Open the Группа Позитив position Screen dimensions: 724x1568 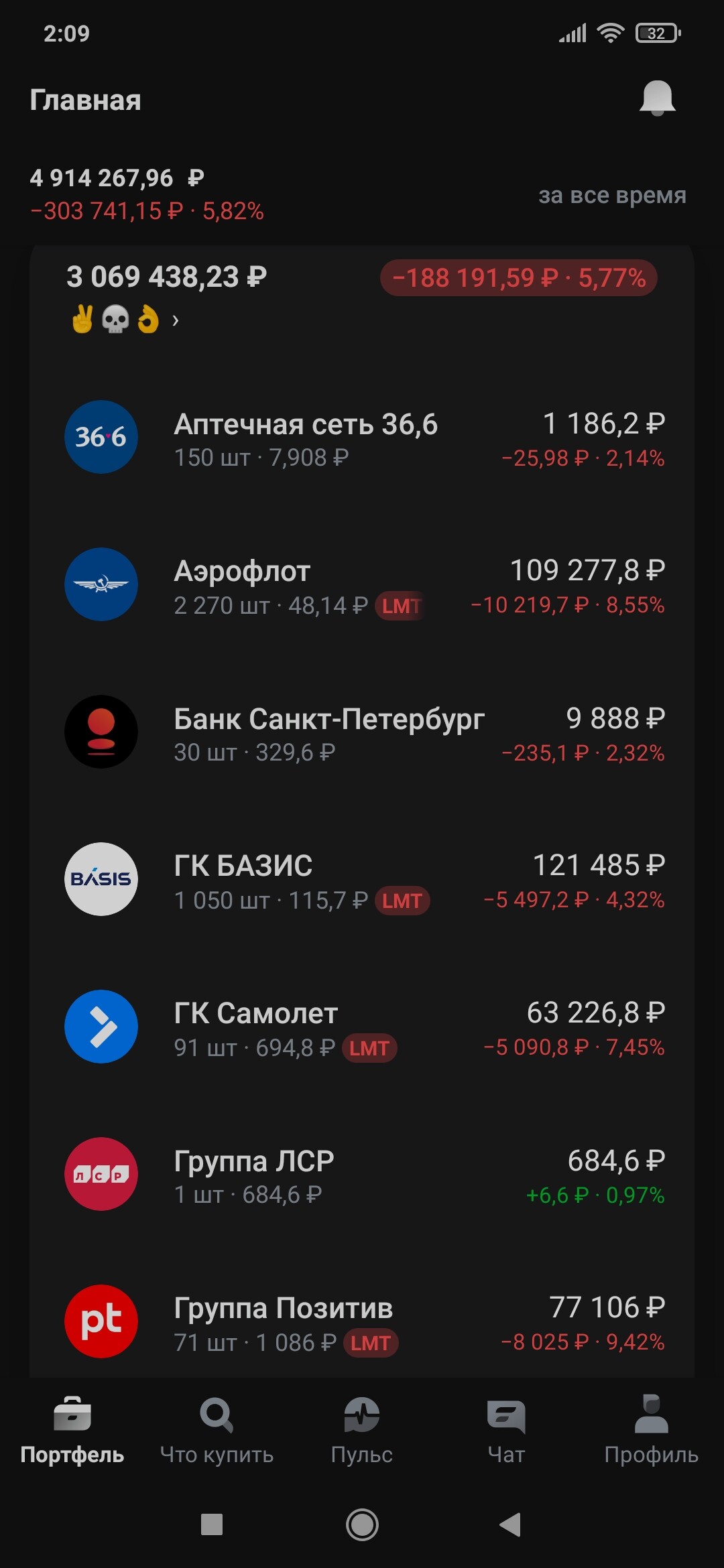[362, 1323]
